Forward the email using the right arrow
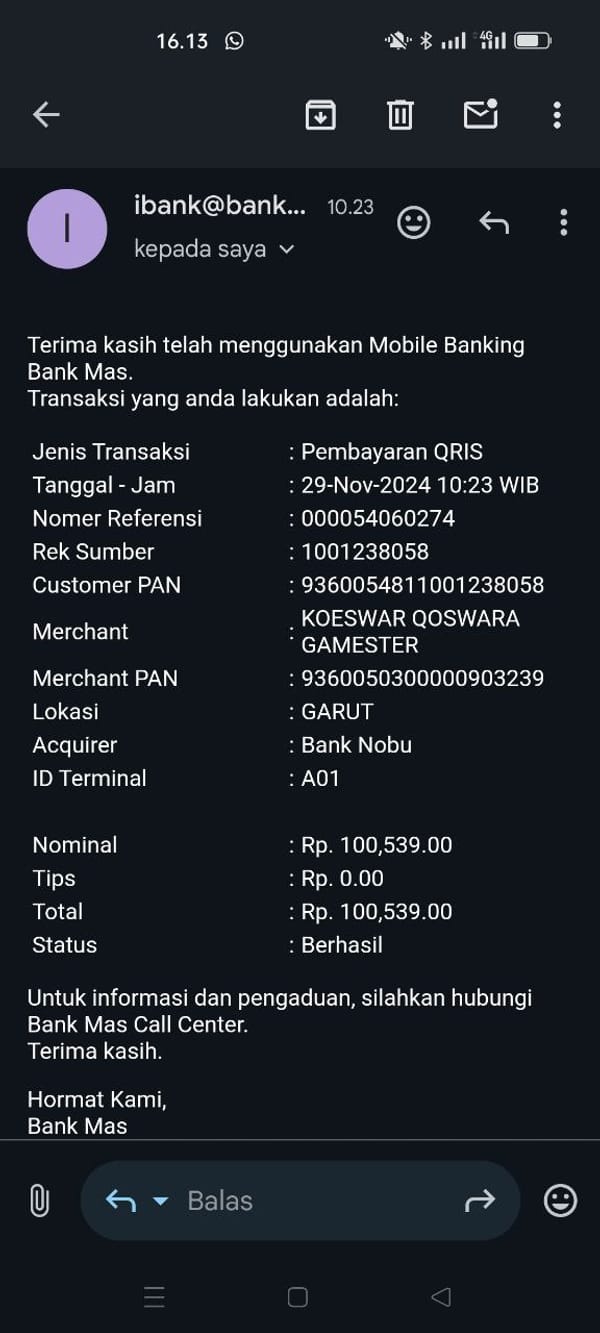Image resolution: width=600 pixels, height=1333 pixels. [x=480, y=1201]
